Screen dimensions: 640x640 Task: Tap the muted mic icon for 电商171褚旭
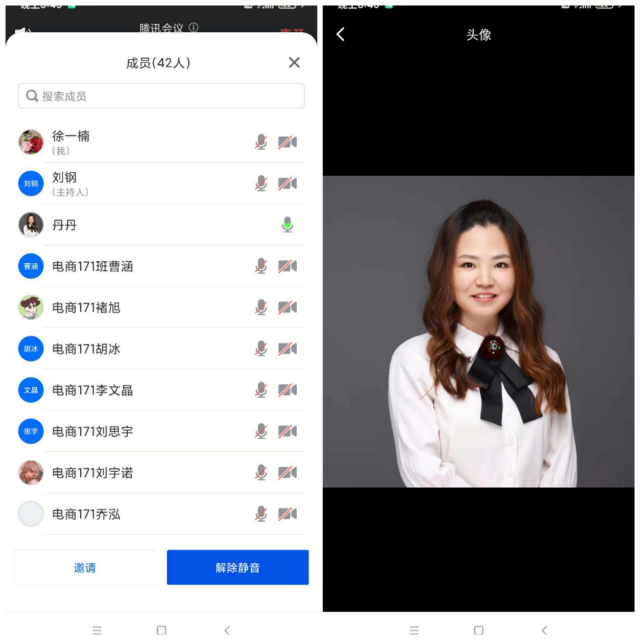[261, 307]
